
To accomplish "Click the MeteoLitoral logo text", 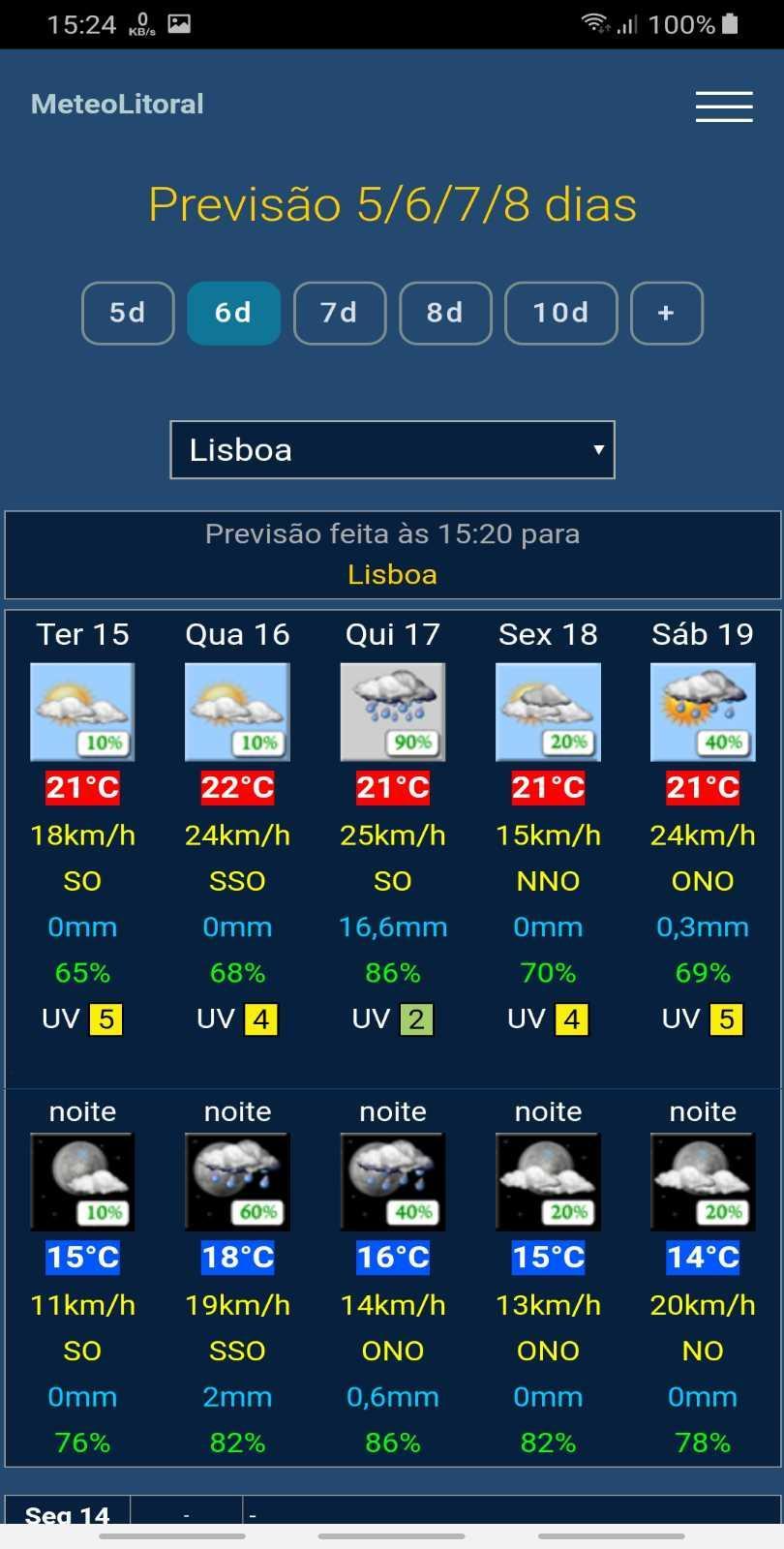I will (x=116, y=104).
